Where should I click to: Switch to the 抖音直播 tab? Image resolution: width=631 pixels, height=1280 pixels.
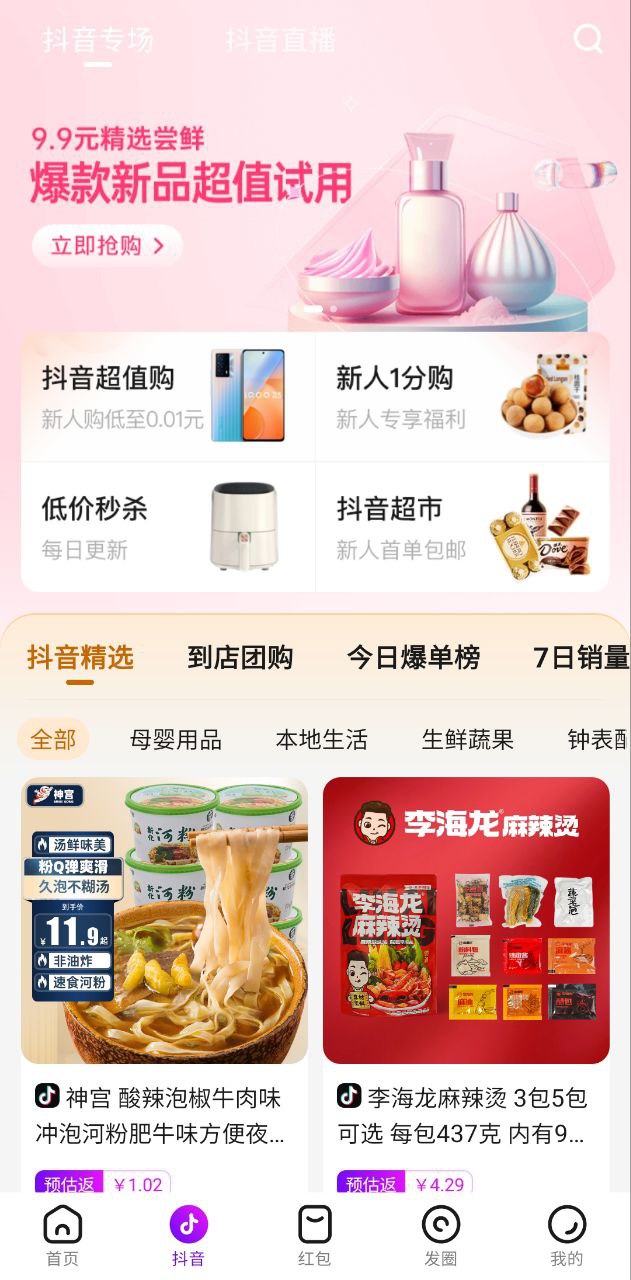click(x=279, y=40)
